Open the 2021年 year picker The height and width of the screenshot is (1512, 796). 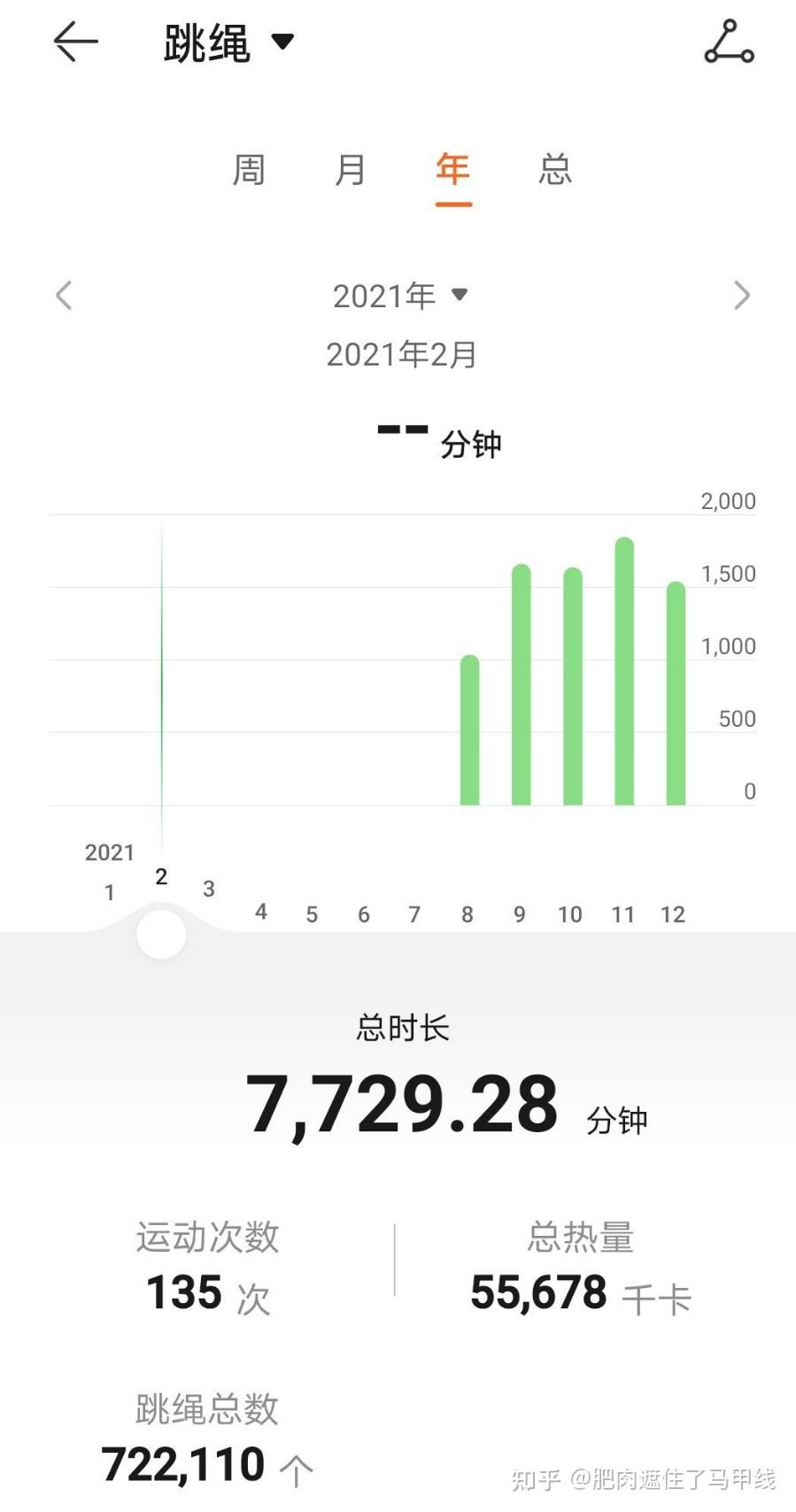pos(400,296)
